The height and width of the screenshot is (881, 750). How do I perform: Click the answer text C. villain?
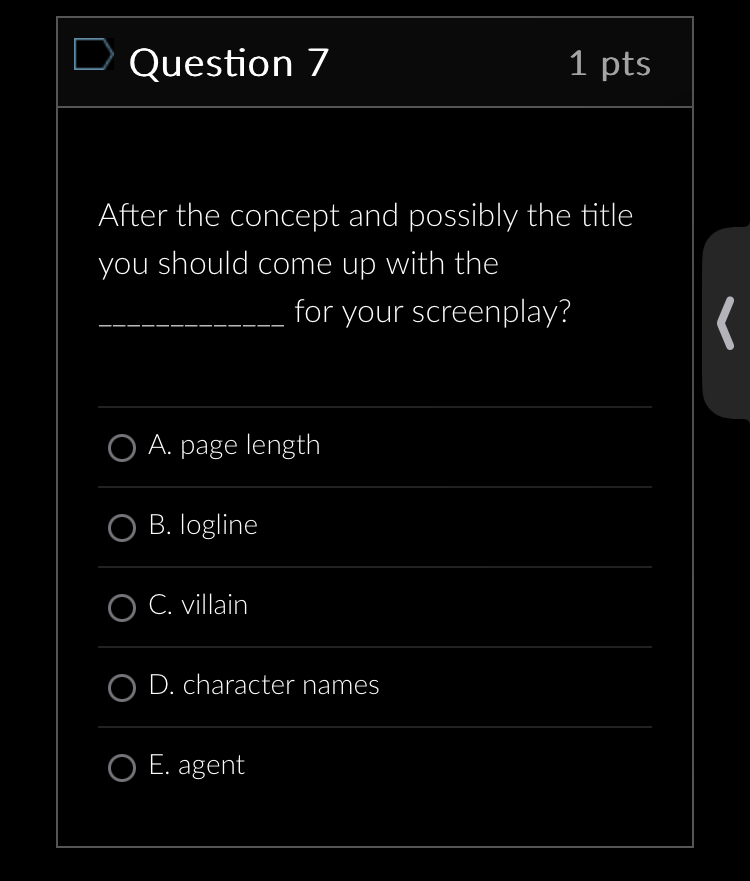pos(198,606)
